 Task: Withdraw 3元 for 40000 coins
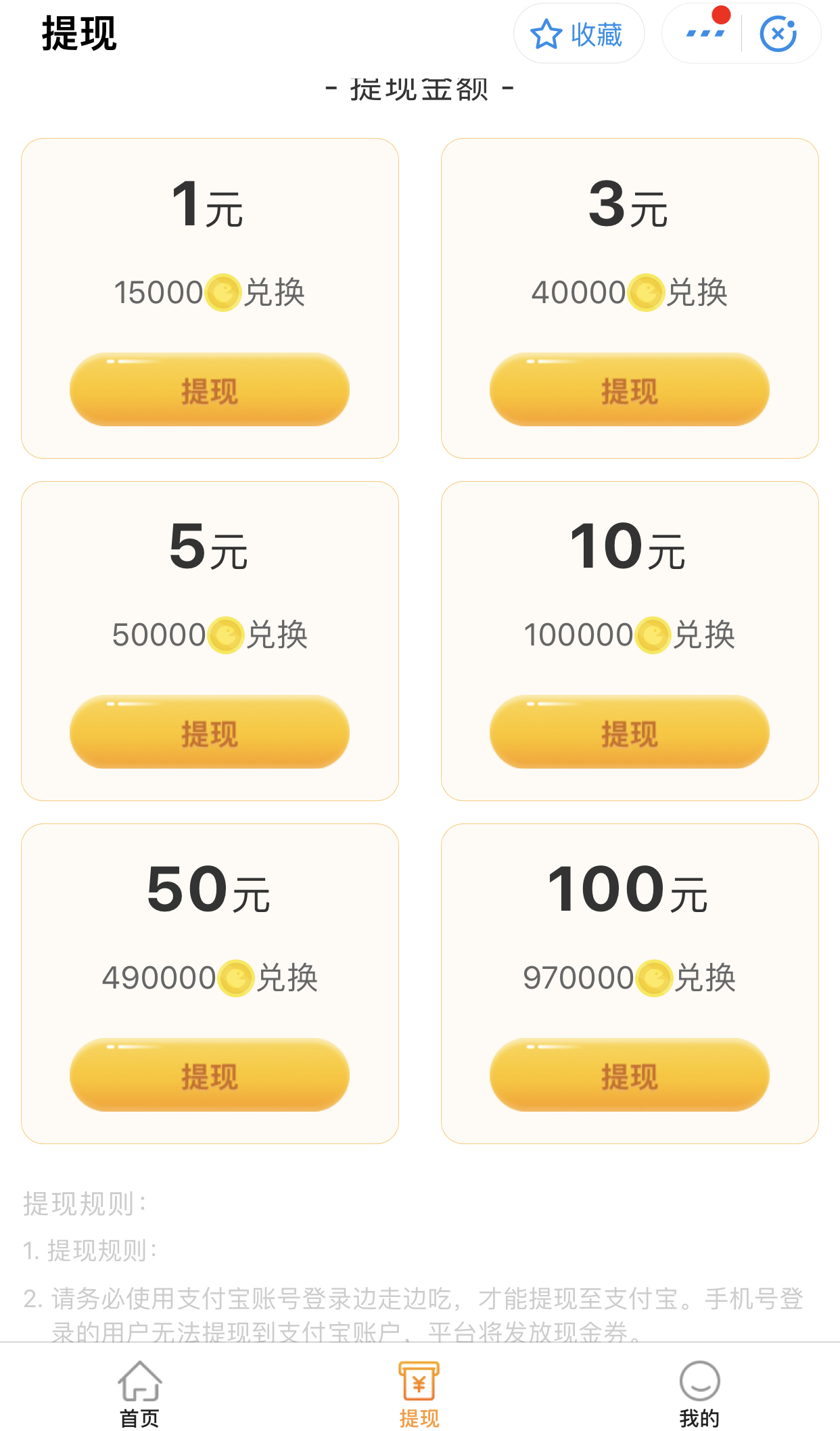click(x=629, y=390)
